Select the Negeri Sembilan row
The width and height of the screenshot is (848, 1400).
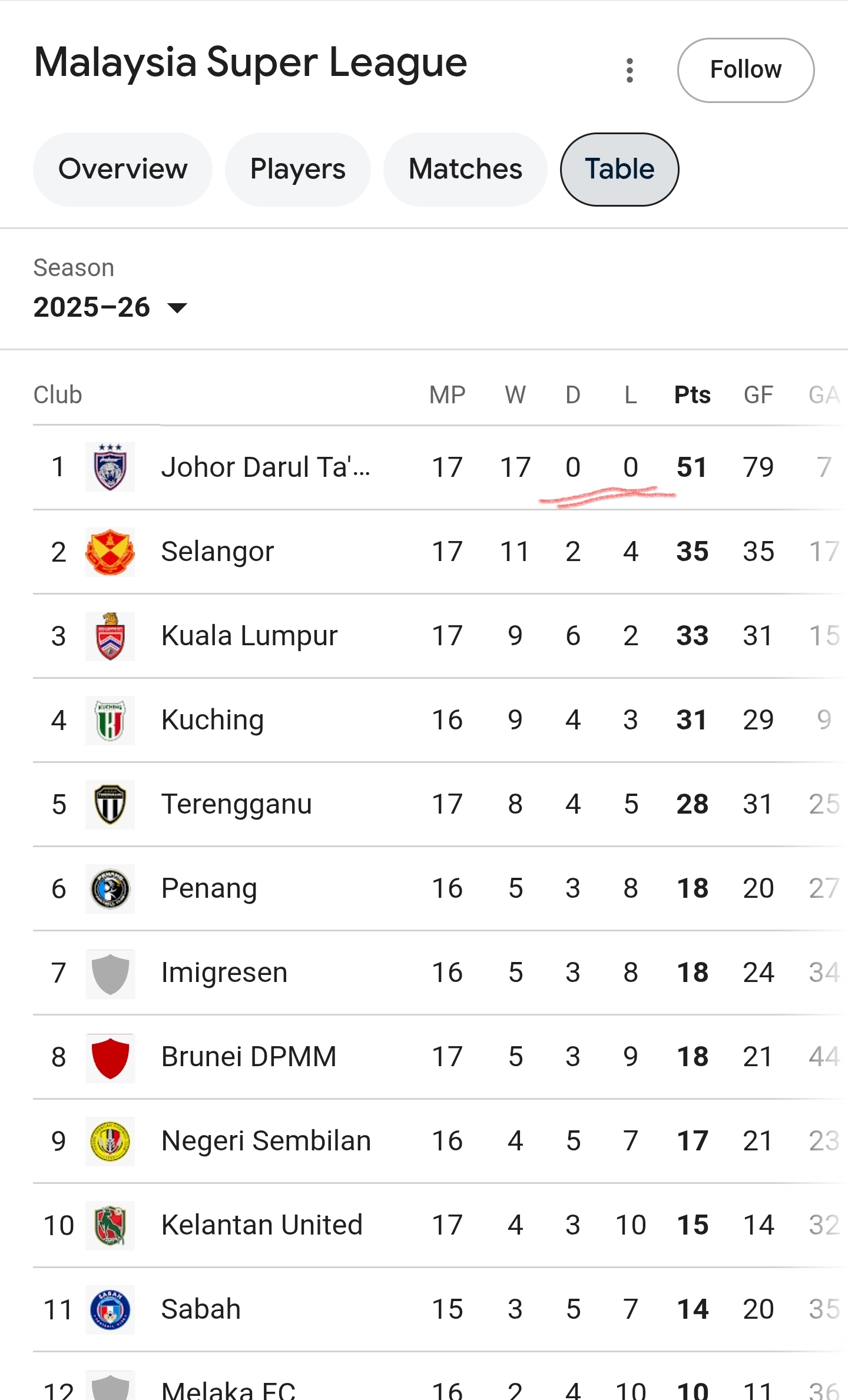(x=266, y=1141)
